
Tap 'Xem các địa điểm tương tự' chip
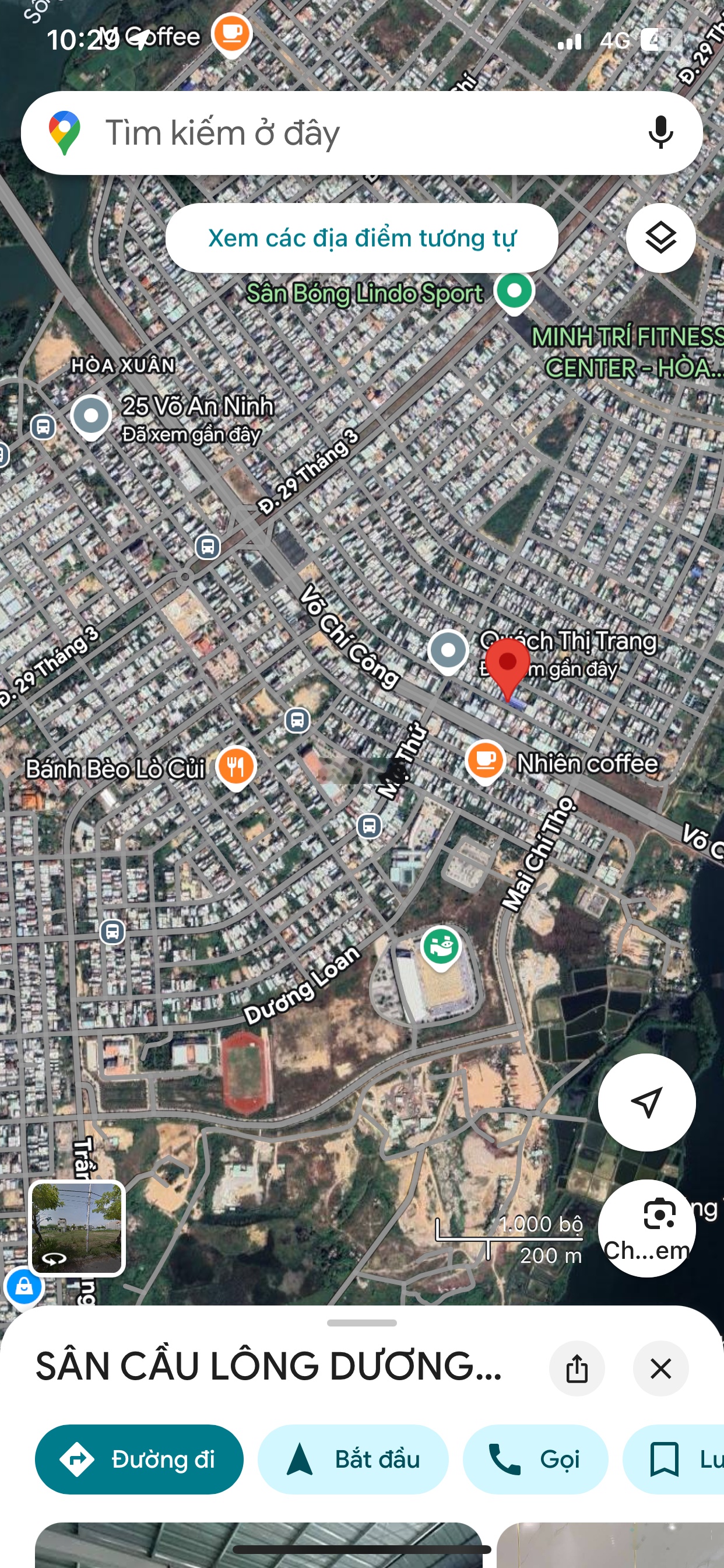pyautogui.click(x=361, y=238)
